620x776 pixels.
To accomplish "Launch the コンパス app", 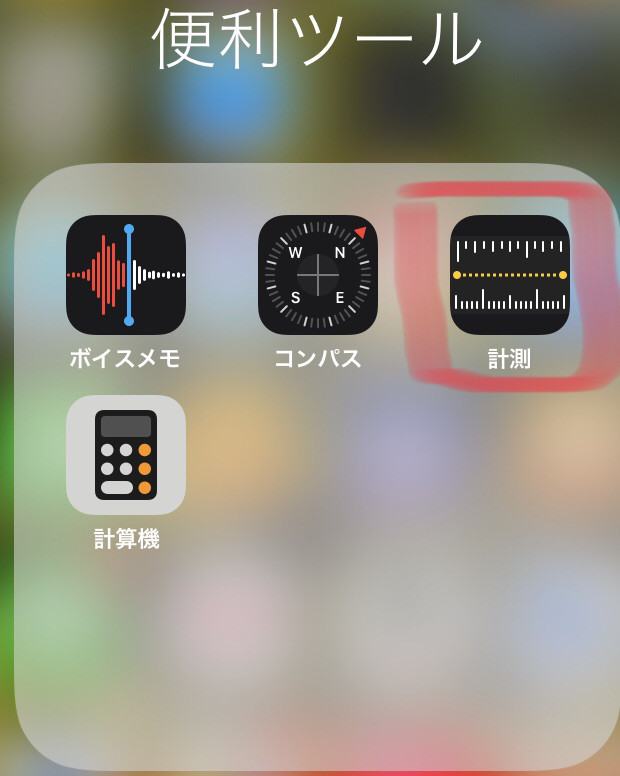I will [x=318, y=275].
